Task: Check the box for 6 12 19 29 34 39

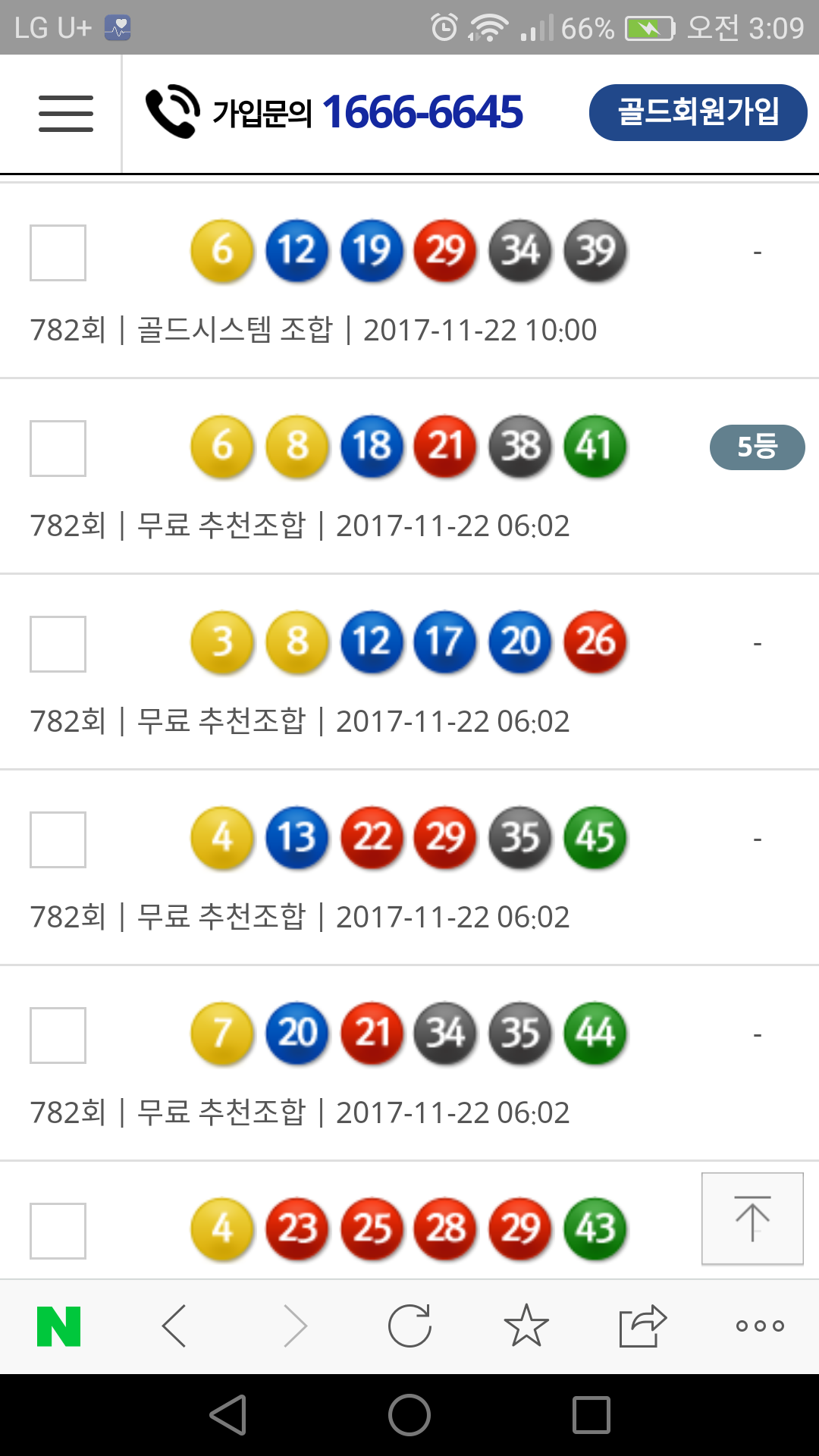Action: point(58,253)
